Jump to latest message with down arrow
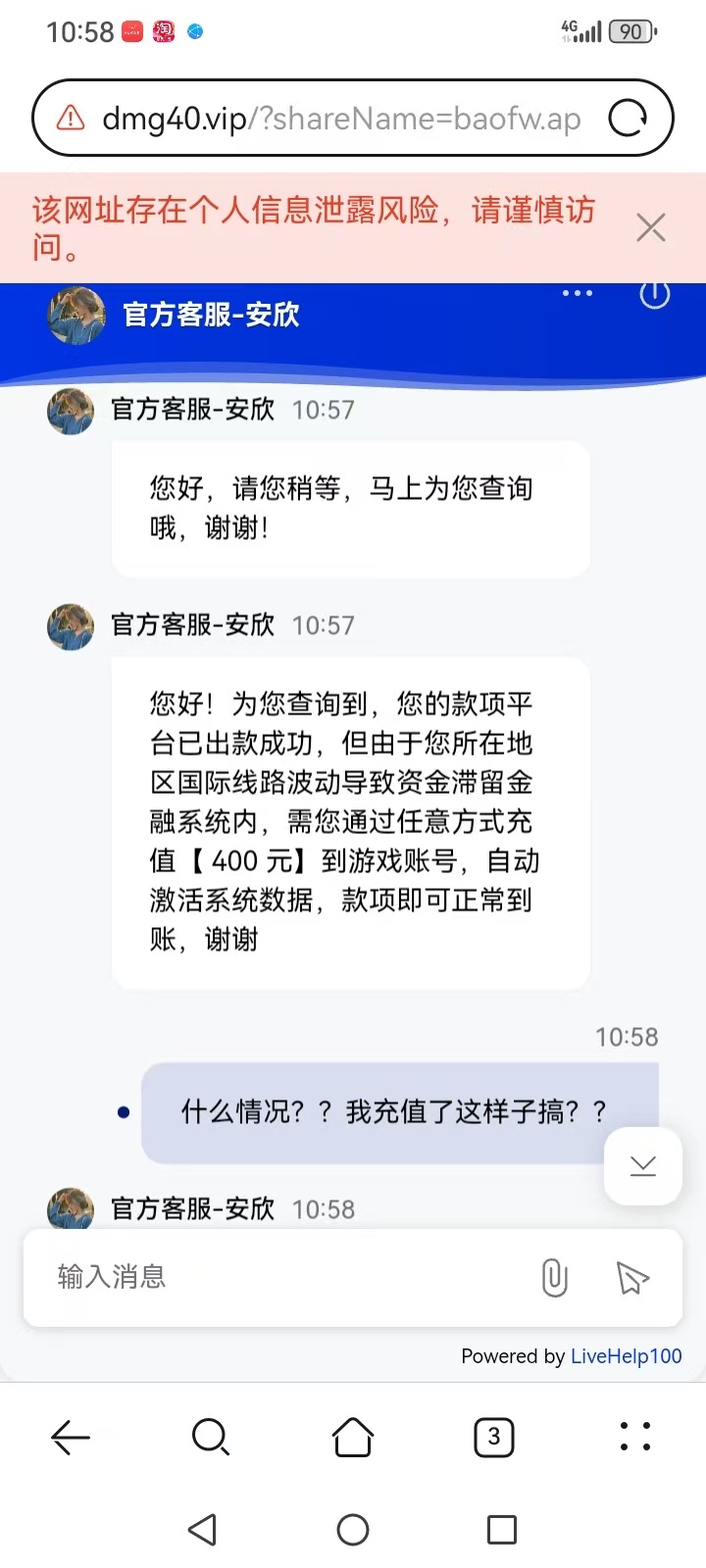706x1568 pixels. 643,1165
